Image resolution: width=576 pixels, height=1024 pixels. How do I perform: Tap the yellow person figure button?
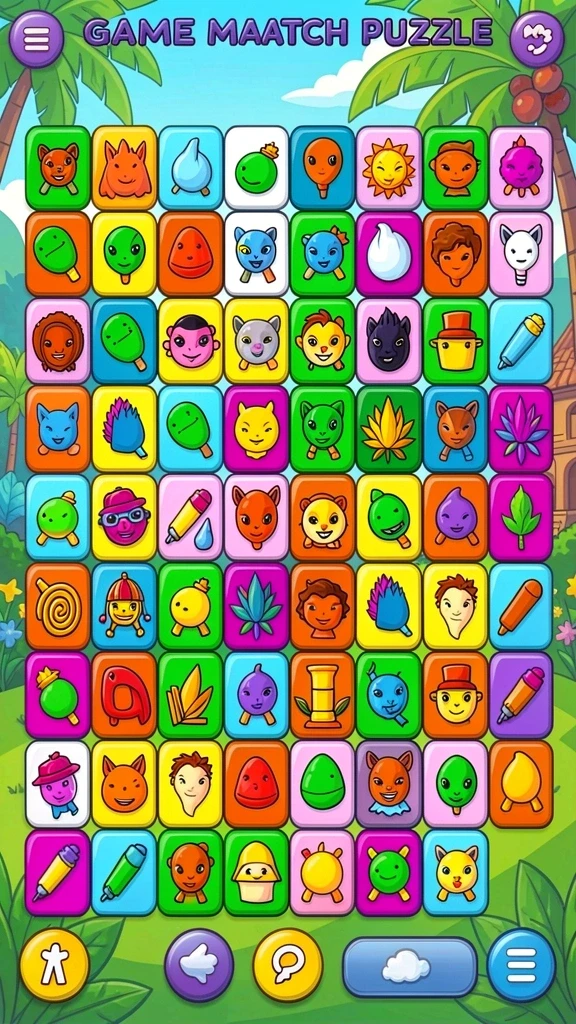55,965
